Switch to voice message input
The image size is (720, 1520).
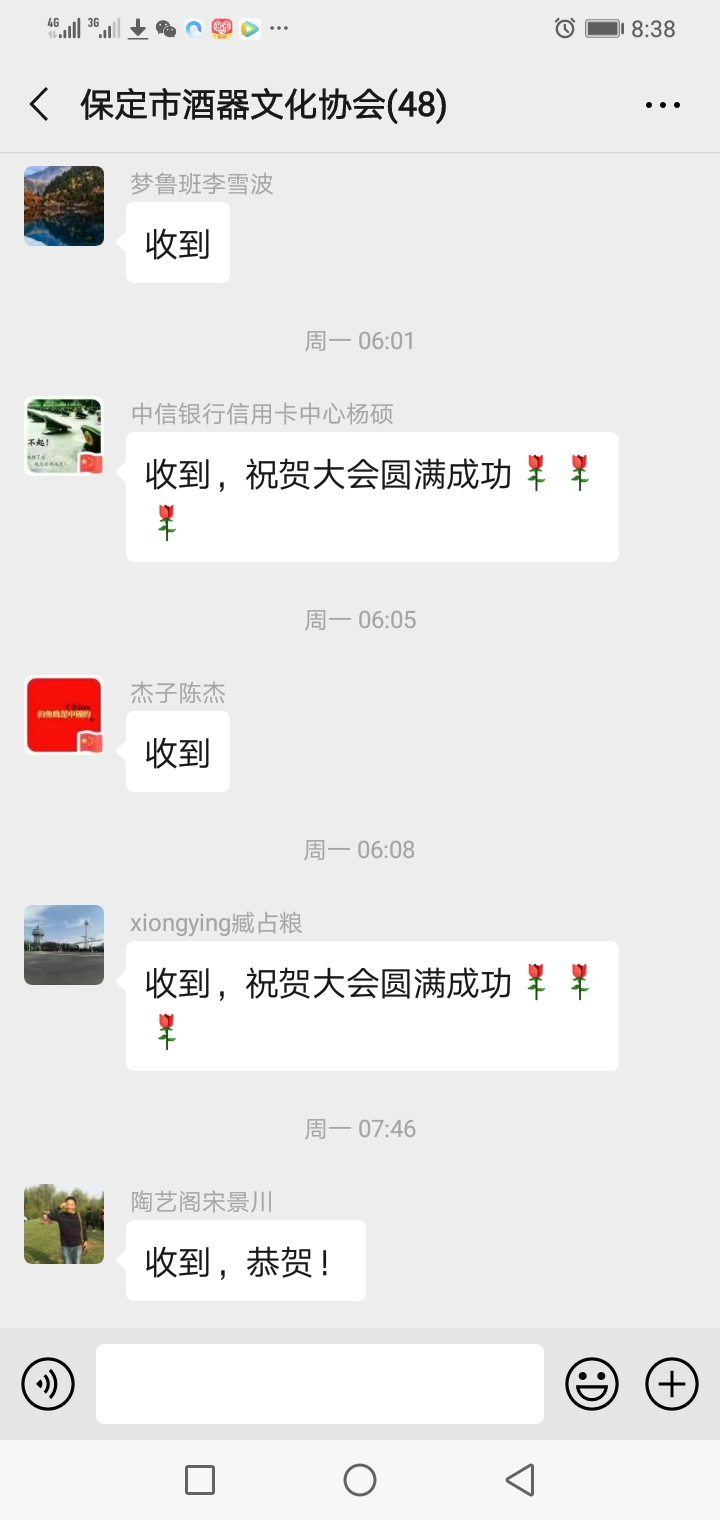(48, 1384)
